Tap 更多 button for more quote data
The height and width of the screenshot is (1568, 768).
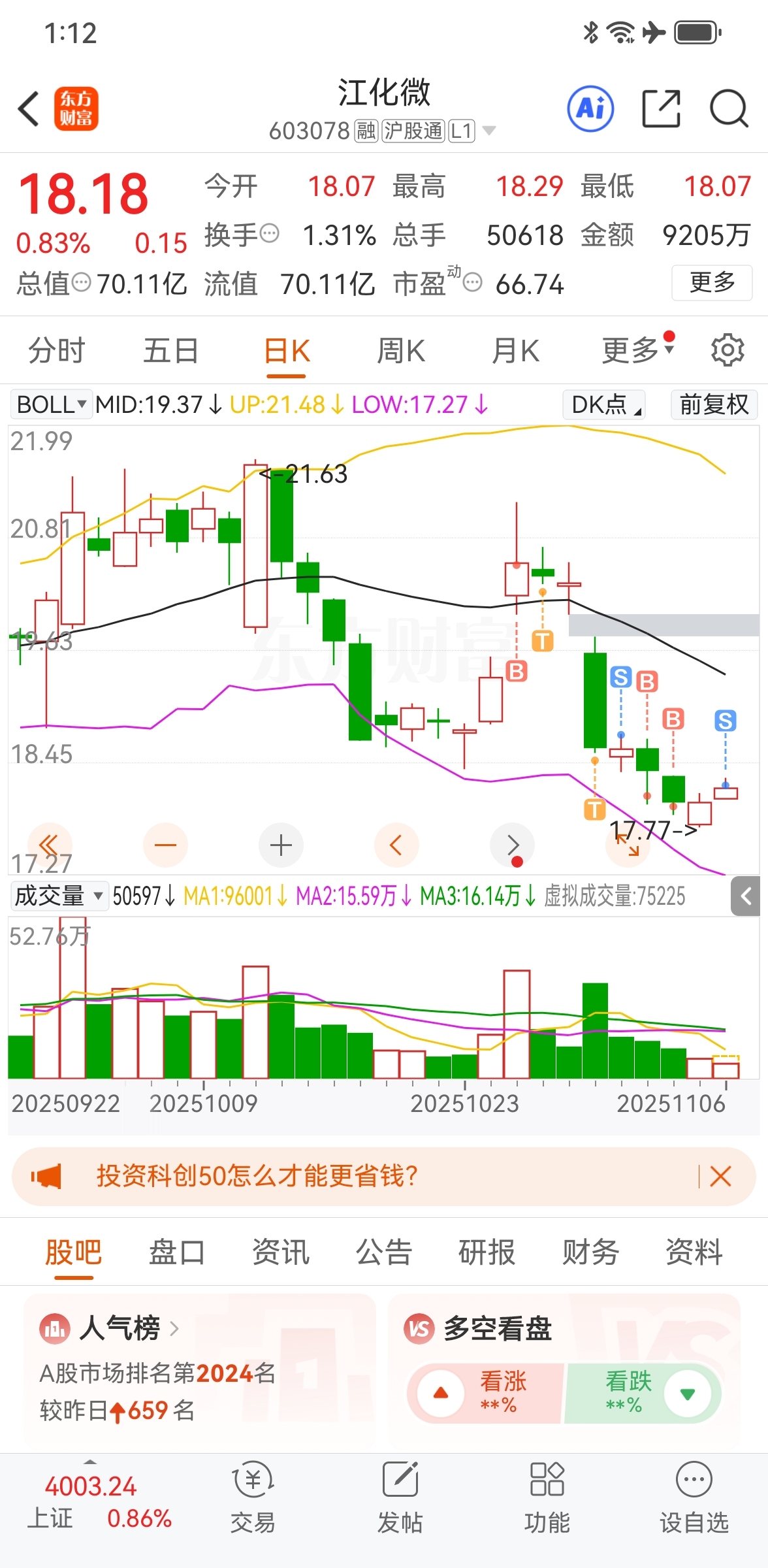[x=712, y=283]
